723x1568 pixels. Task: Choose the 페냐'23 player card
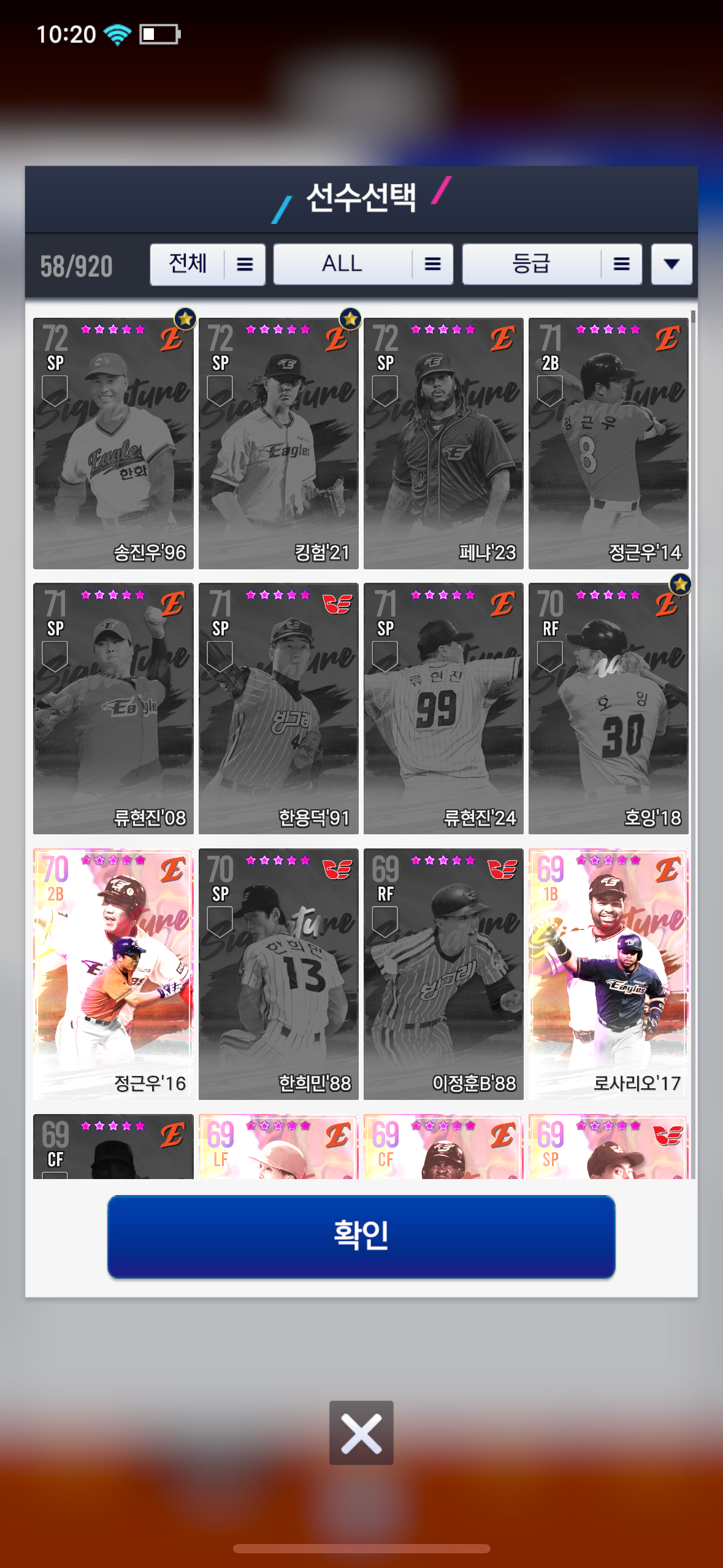point(443,443)
